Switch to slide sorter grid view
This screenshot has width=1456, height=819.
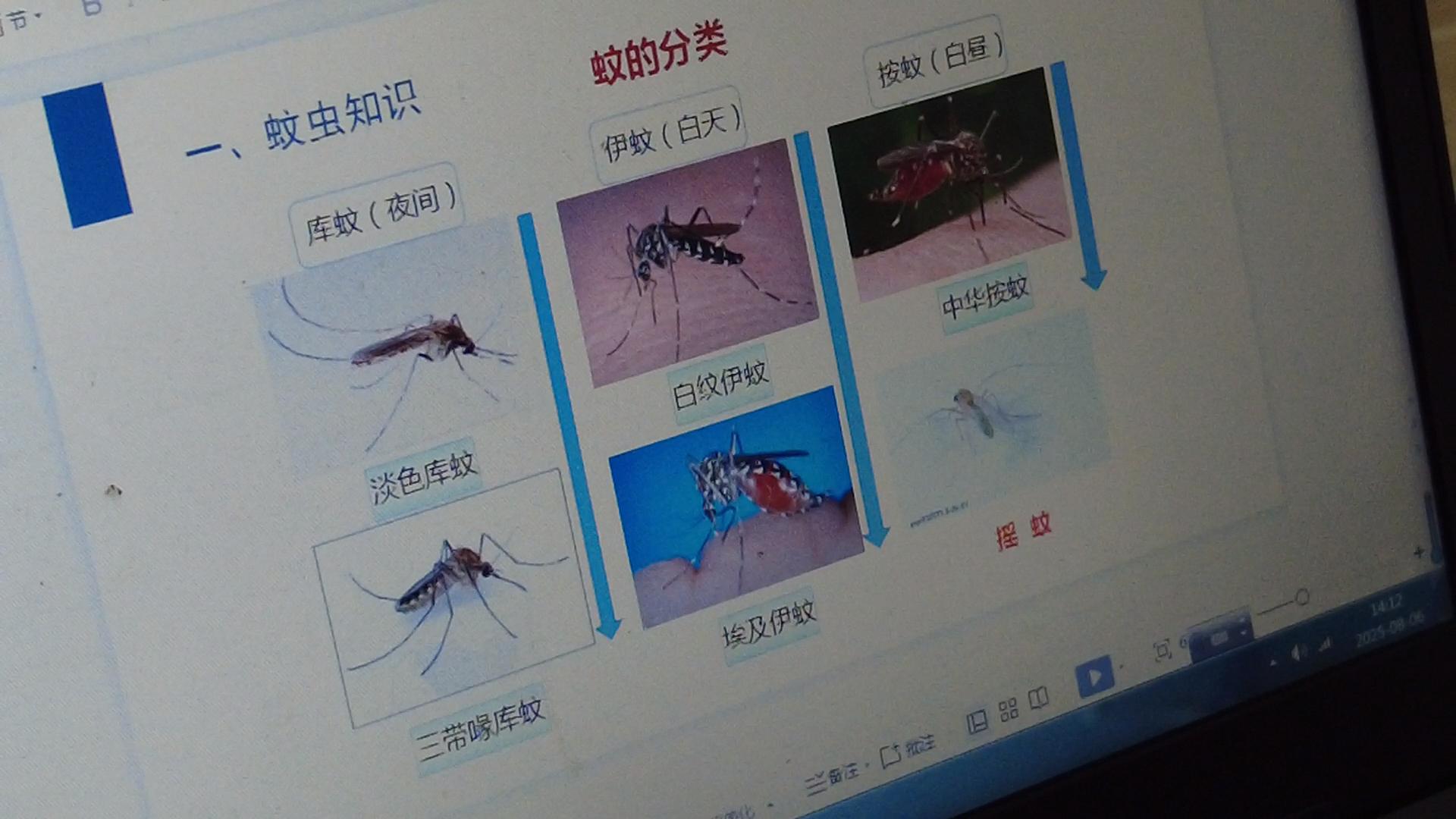1009,710
